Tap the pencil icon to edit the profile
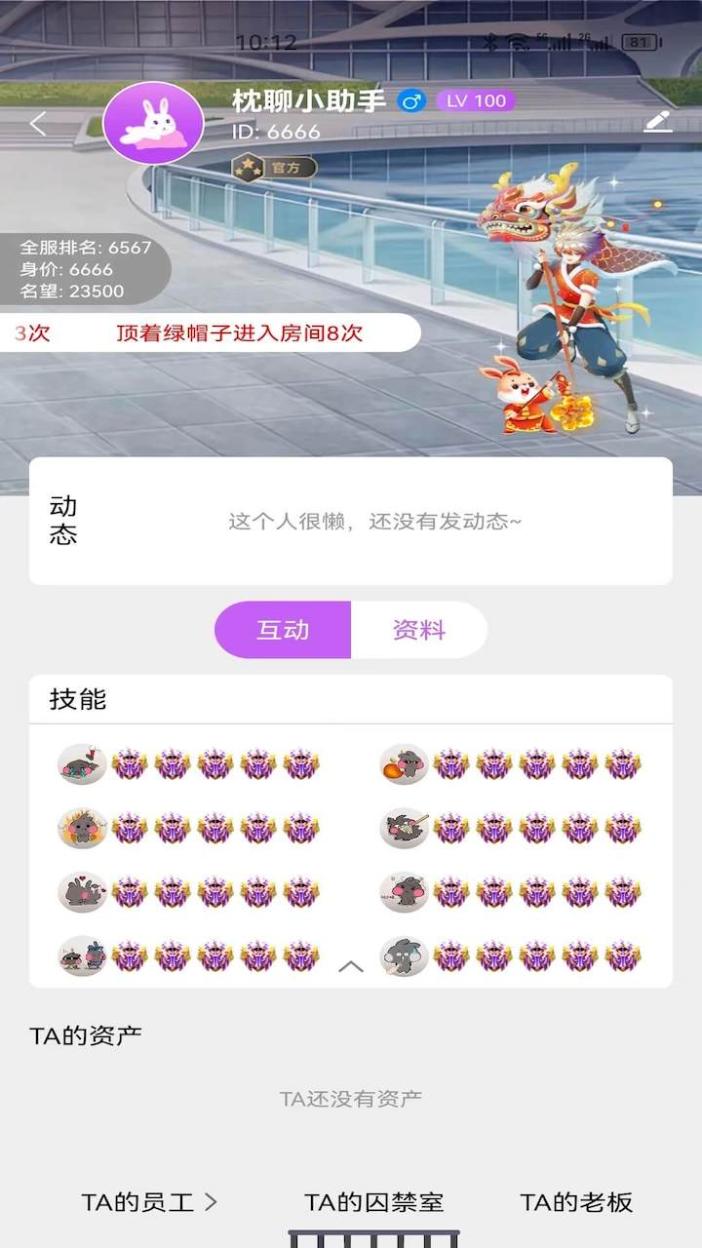 657,122
